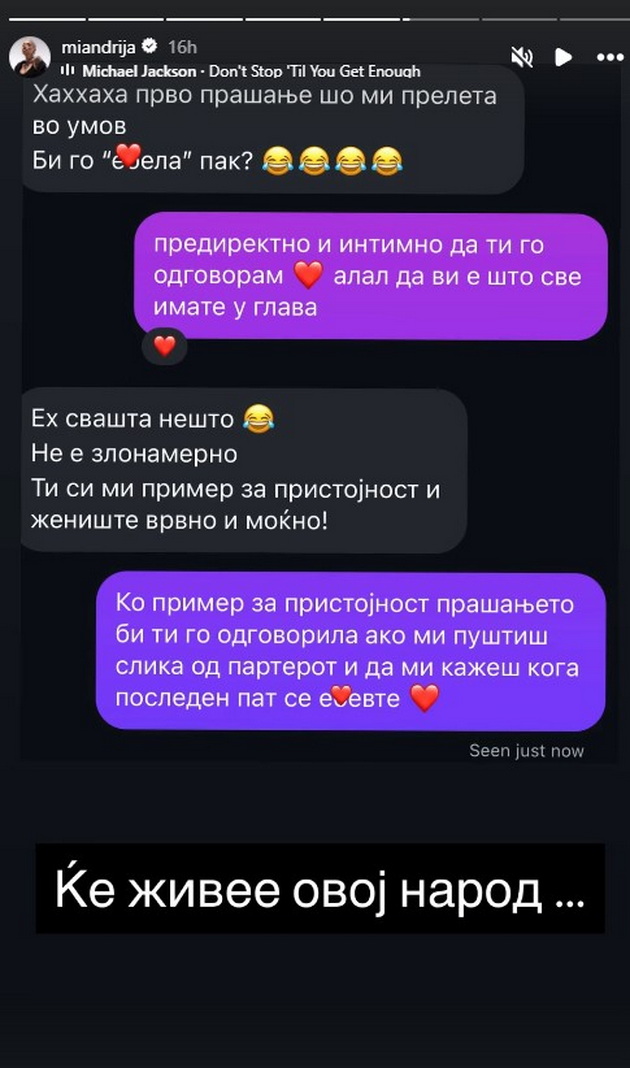The height and width of the screenshot is (1068, 630).
Task: Open the miandrija username link
Action: coord(99,46)
